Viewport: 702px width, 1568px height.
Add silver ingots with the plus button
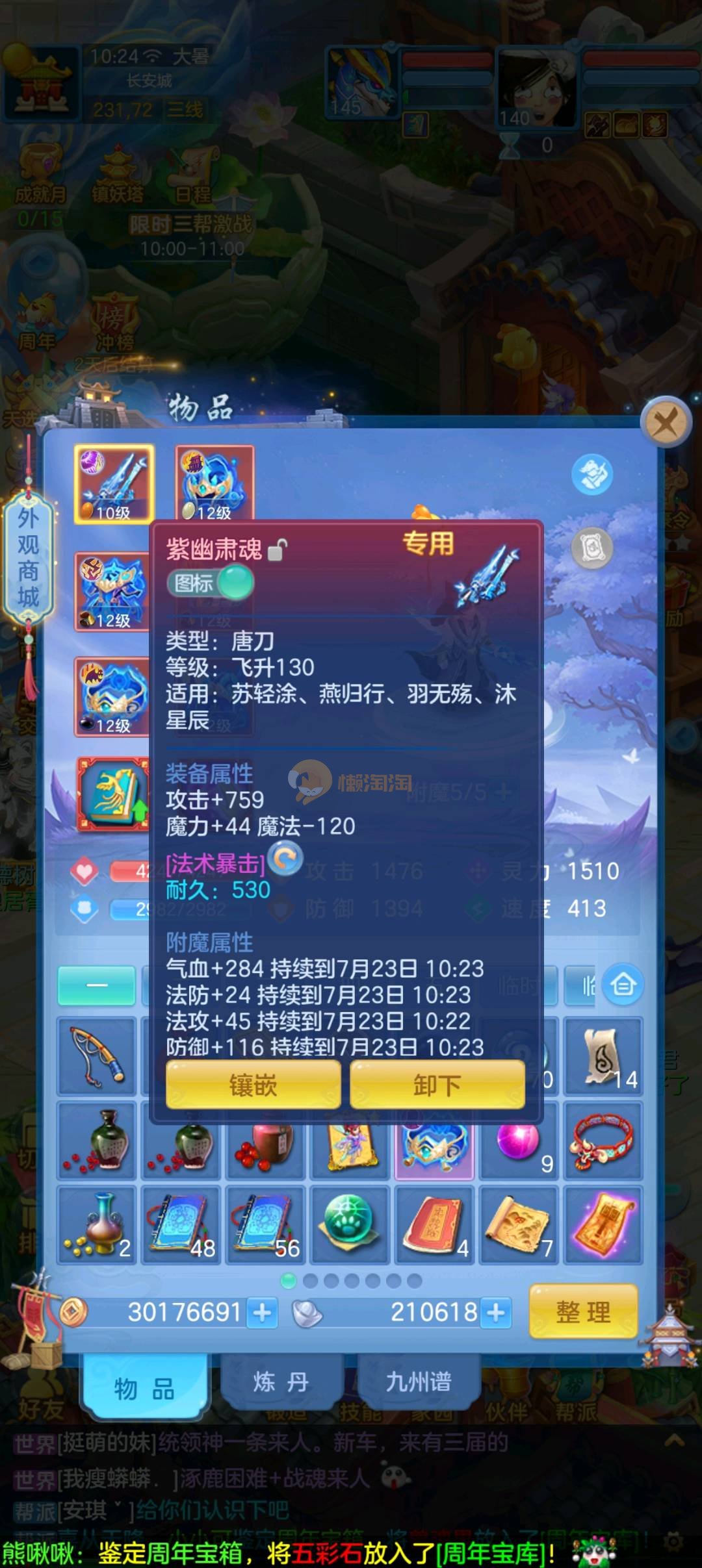(496, 1313)
